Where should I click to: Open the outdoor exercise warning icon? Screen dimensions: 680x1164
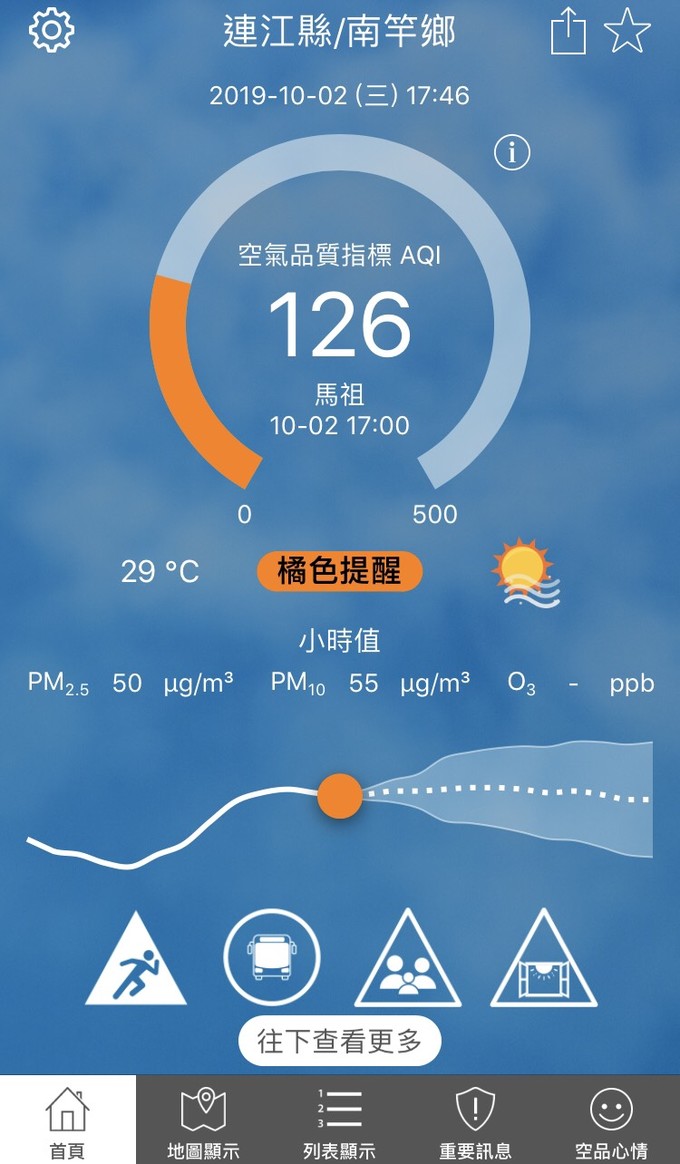point(136,962)
